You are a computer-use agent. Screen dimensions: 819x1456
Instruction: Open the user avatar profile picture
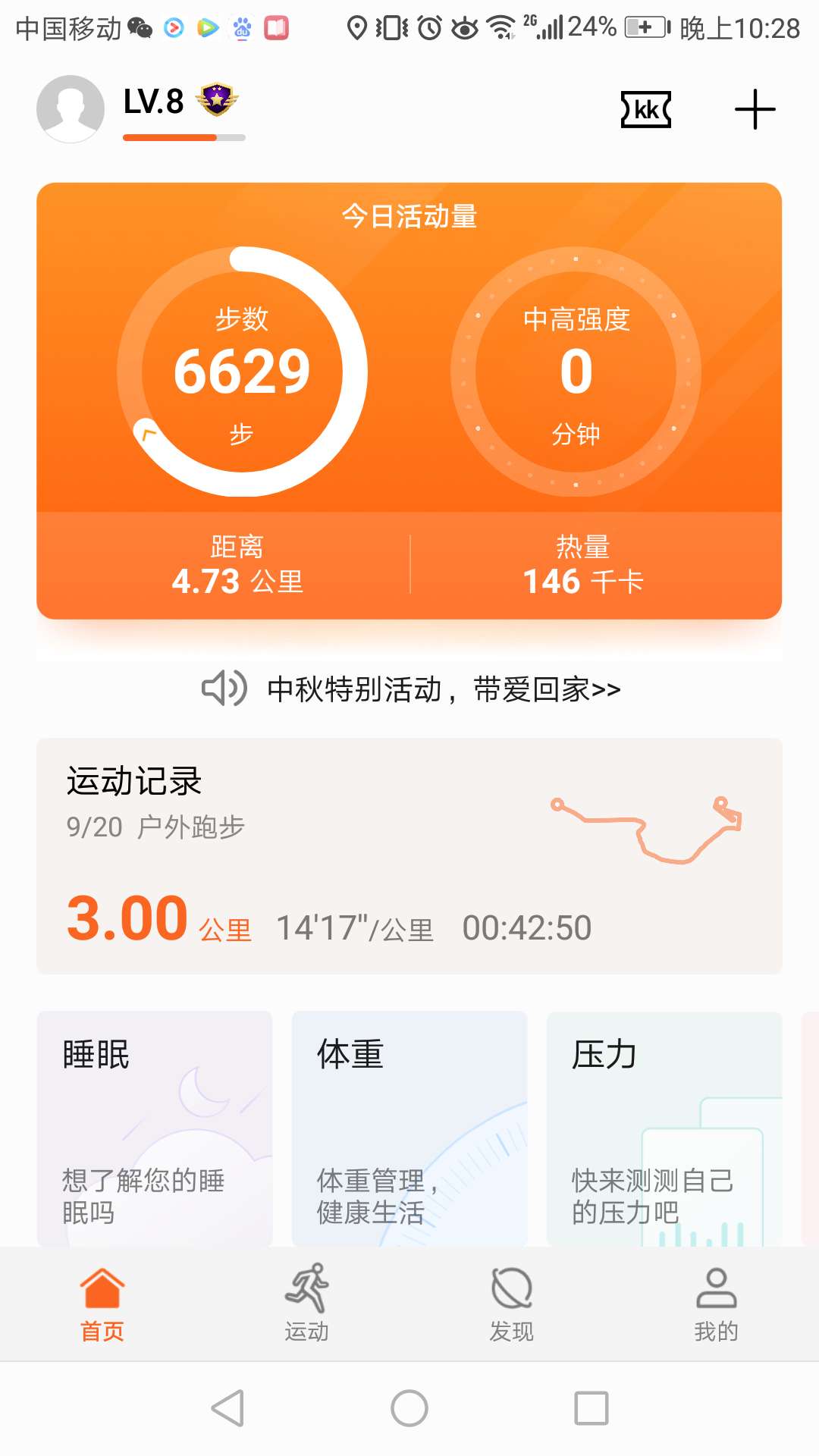pos(70,108)
